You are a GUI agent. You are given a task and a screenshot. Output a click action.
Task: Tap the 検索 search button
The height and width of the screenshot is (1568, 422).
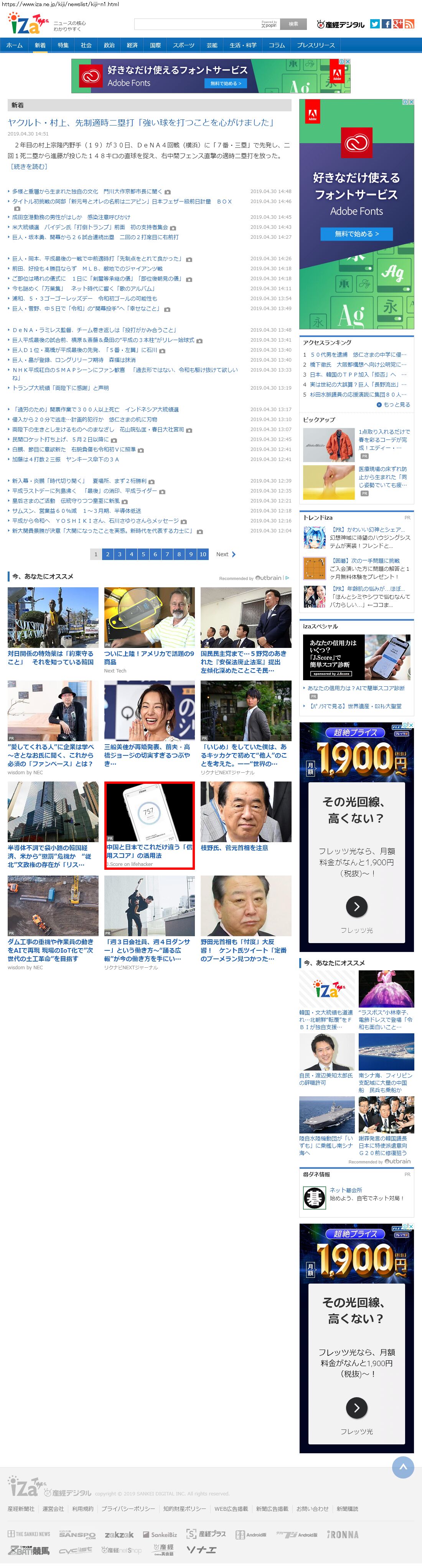pos(293,24)
